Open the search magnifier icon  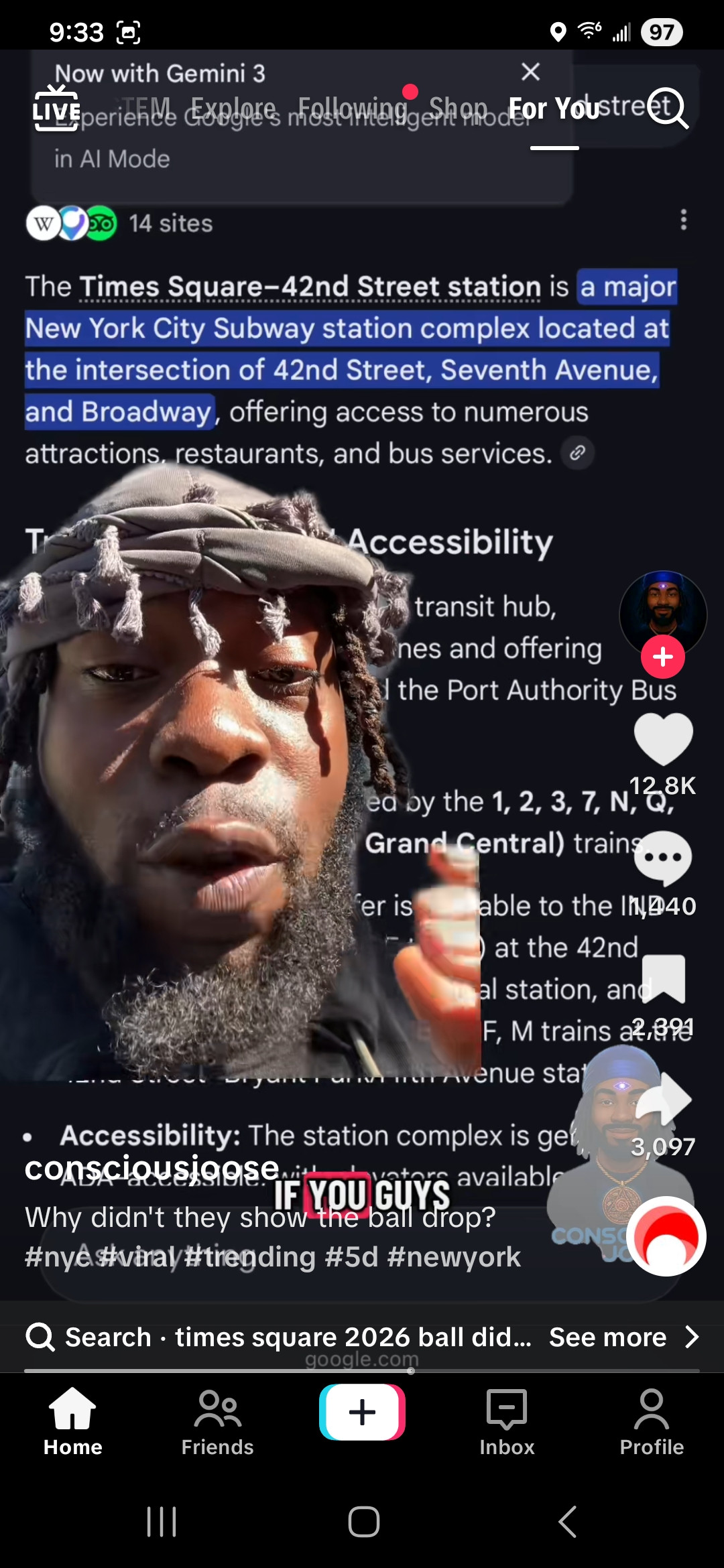tap(668, 109)
